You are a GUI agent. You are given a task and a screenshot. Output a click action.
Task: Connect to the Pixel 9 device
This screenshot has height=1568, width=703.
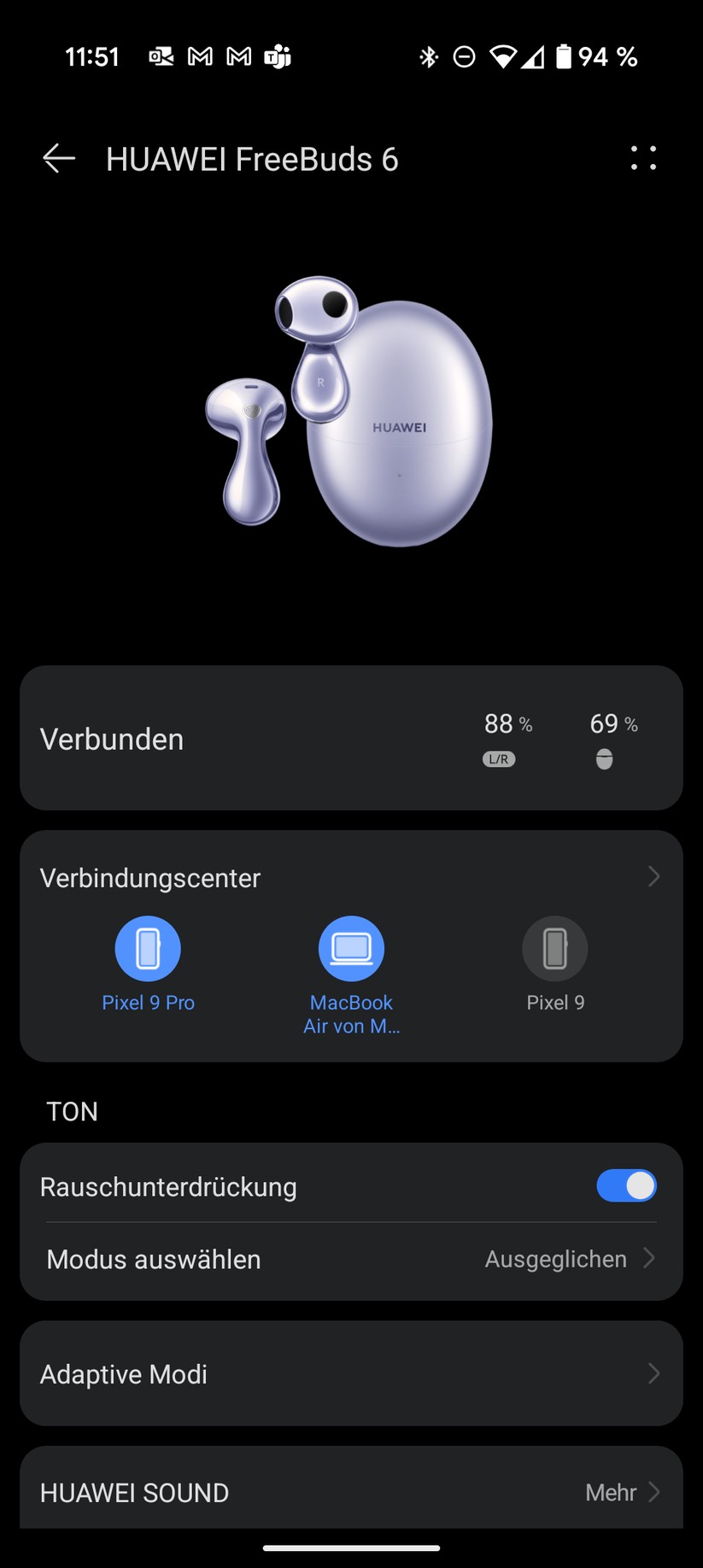555,950
